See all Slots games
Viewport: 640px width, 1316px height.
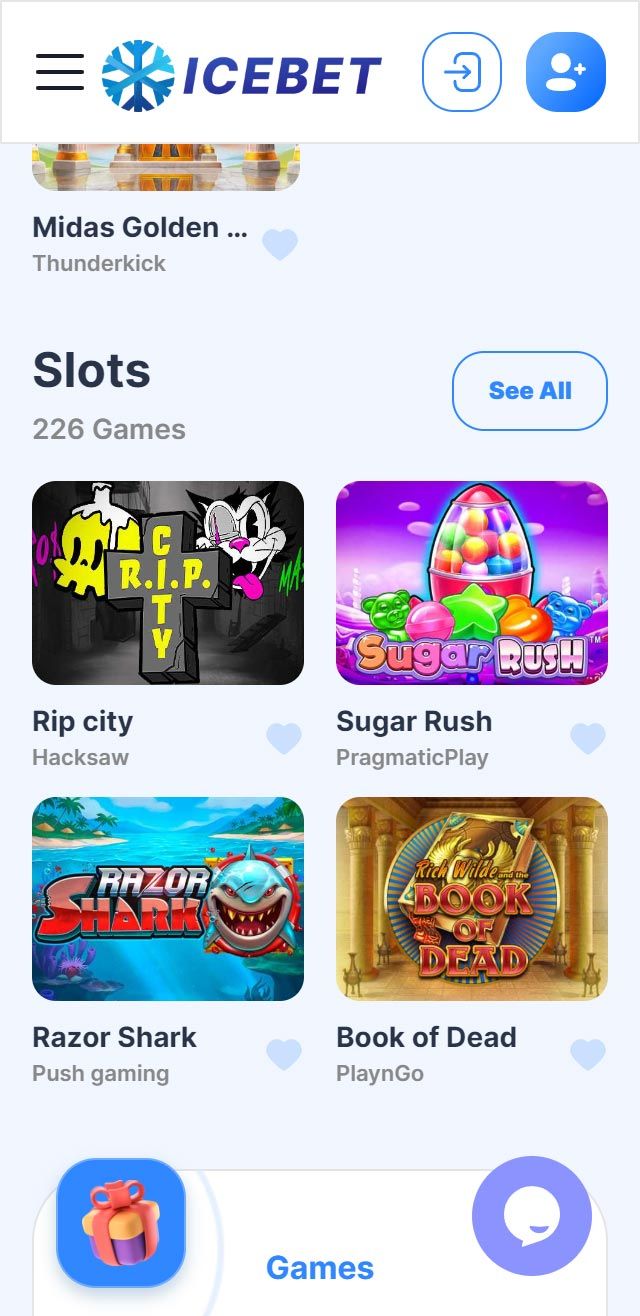(530, 391)
